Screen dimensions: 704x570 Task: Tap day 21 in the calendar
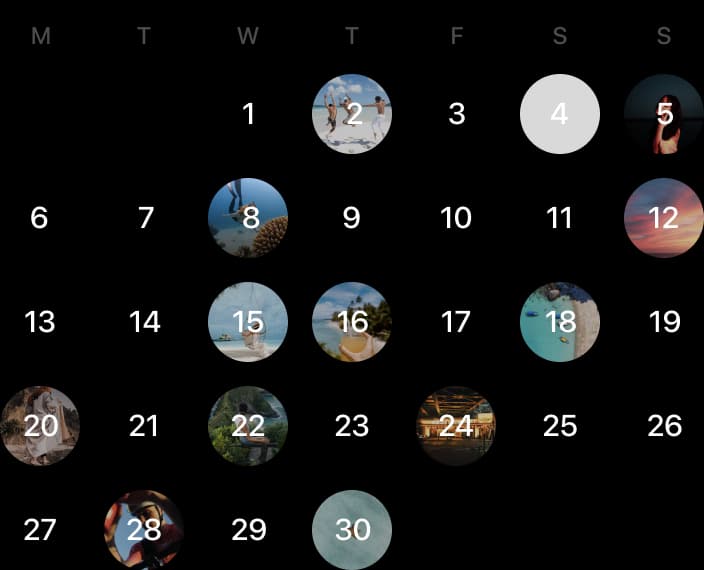click(144, 426)
